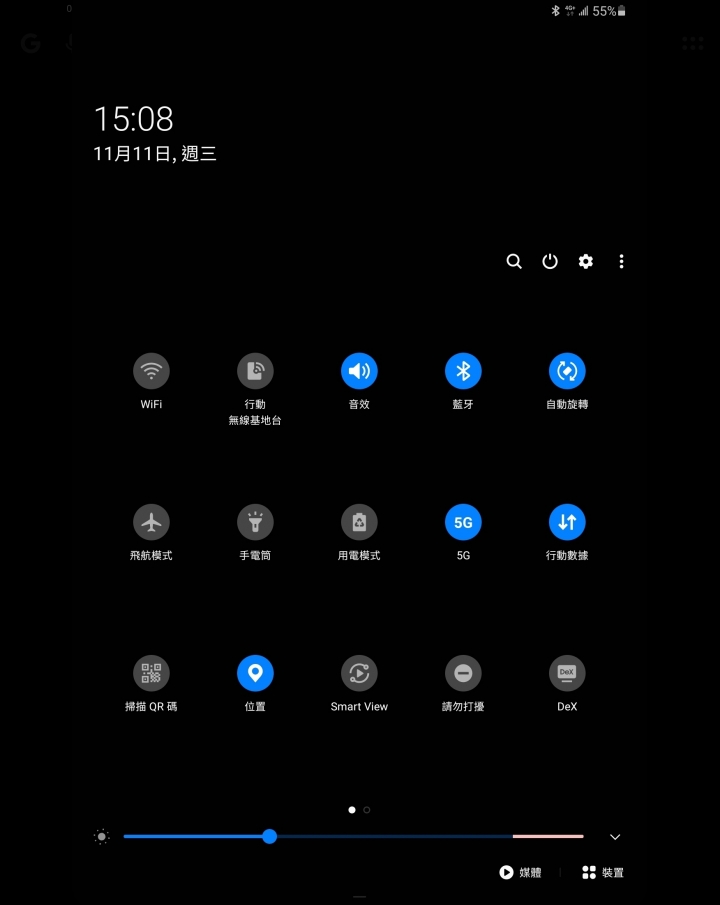Open the three-dot overflow menu

[x=621, y=261]
